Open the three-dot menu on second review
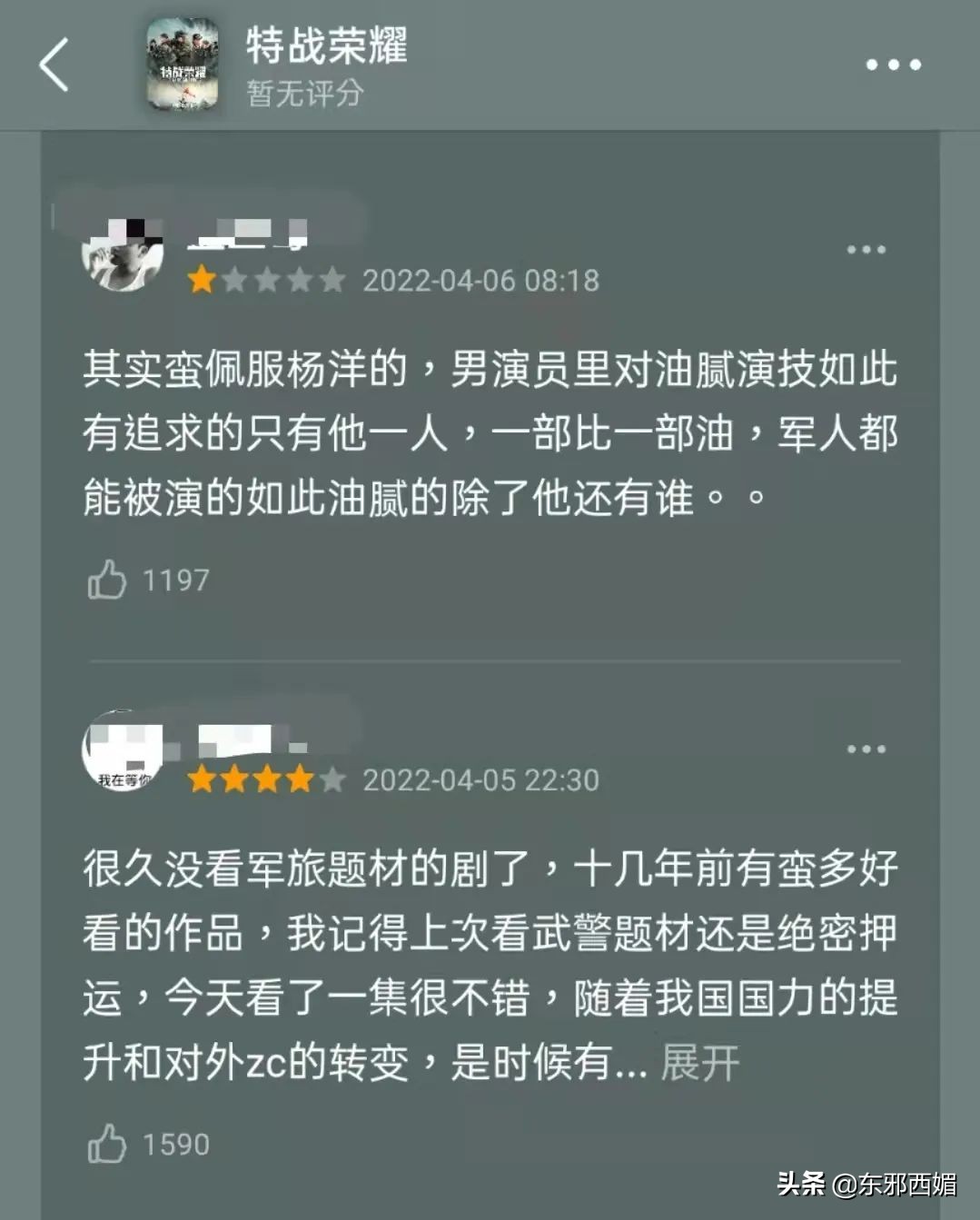 click(865, 748)
